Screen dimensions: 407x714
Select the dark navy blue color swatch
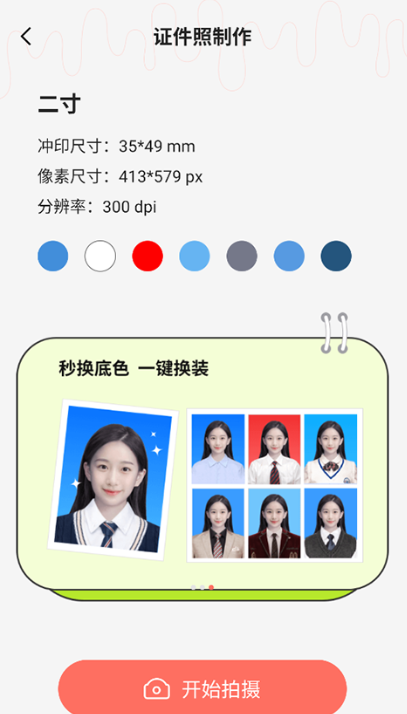pyautogui.click(x=336, y=256)
